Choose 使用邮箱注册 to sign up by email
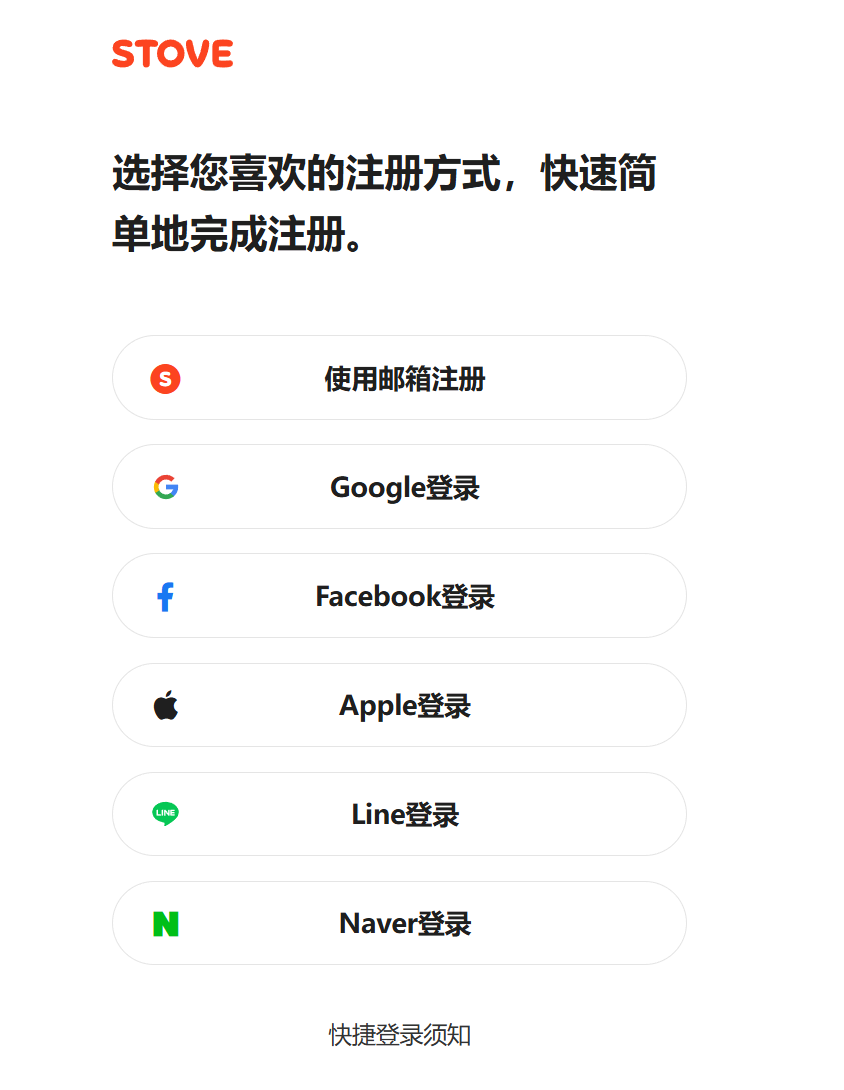844x1090 pixels. [400, 378]
